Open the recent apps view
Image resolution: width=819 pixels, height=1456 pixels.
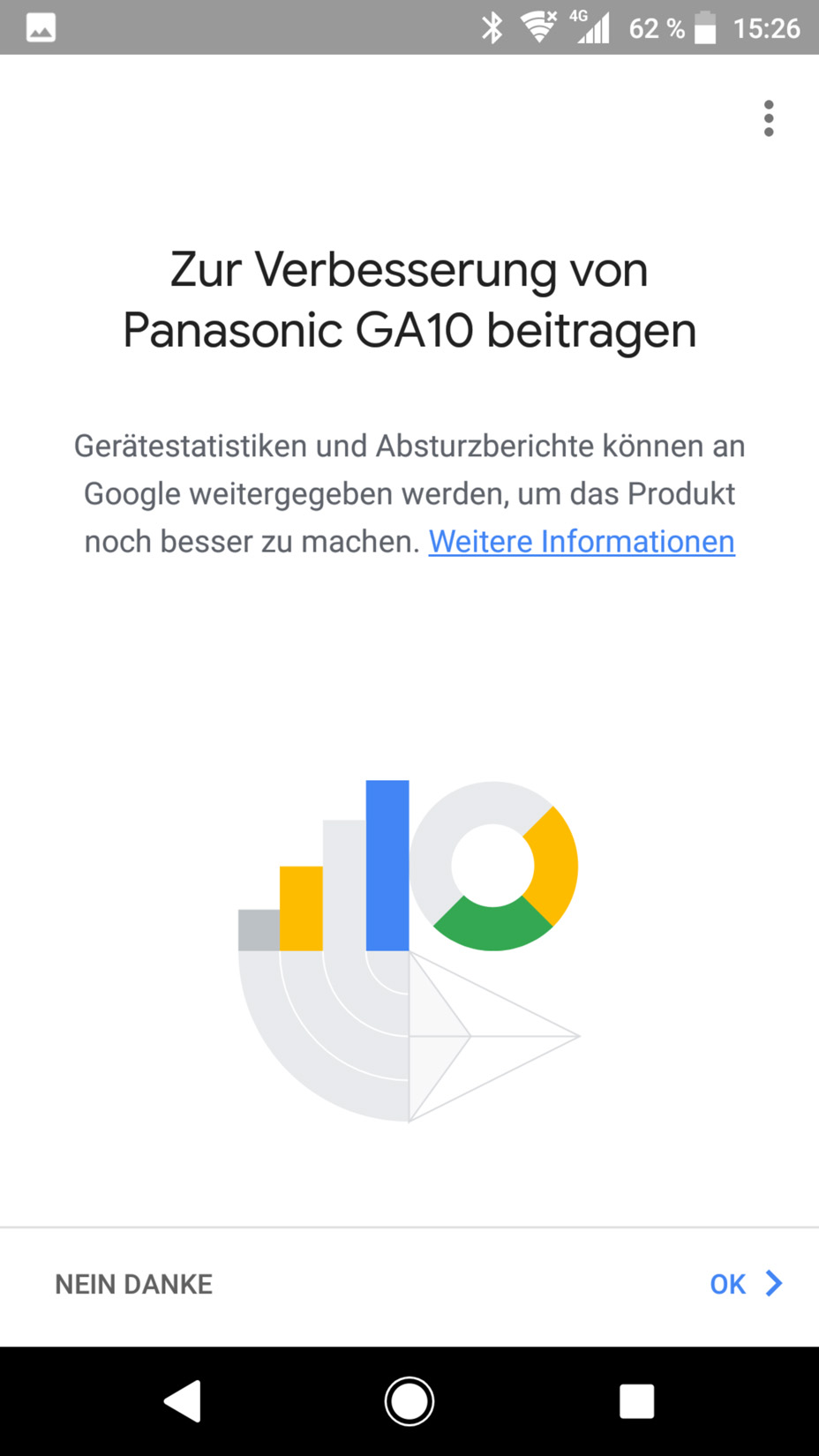click(636, 1400)
